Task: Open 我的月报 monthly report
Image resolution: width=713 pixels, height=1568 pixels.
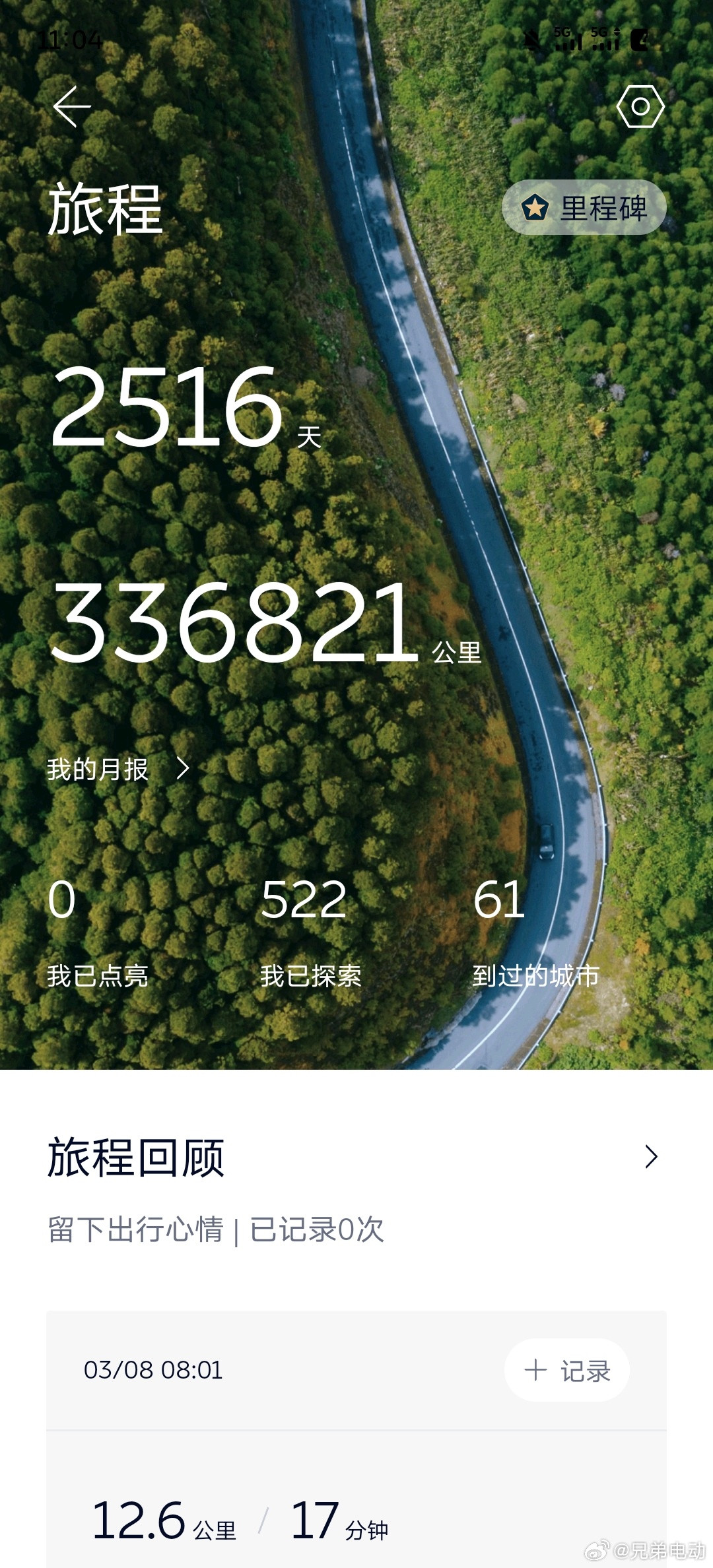Action: click(98, 769)
